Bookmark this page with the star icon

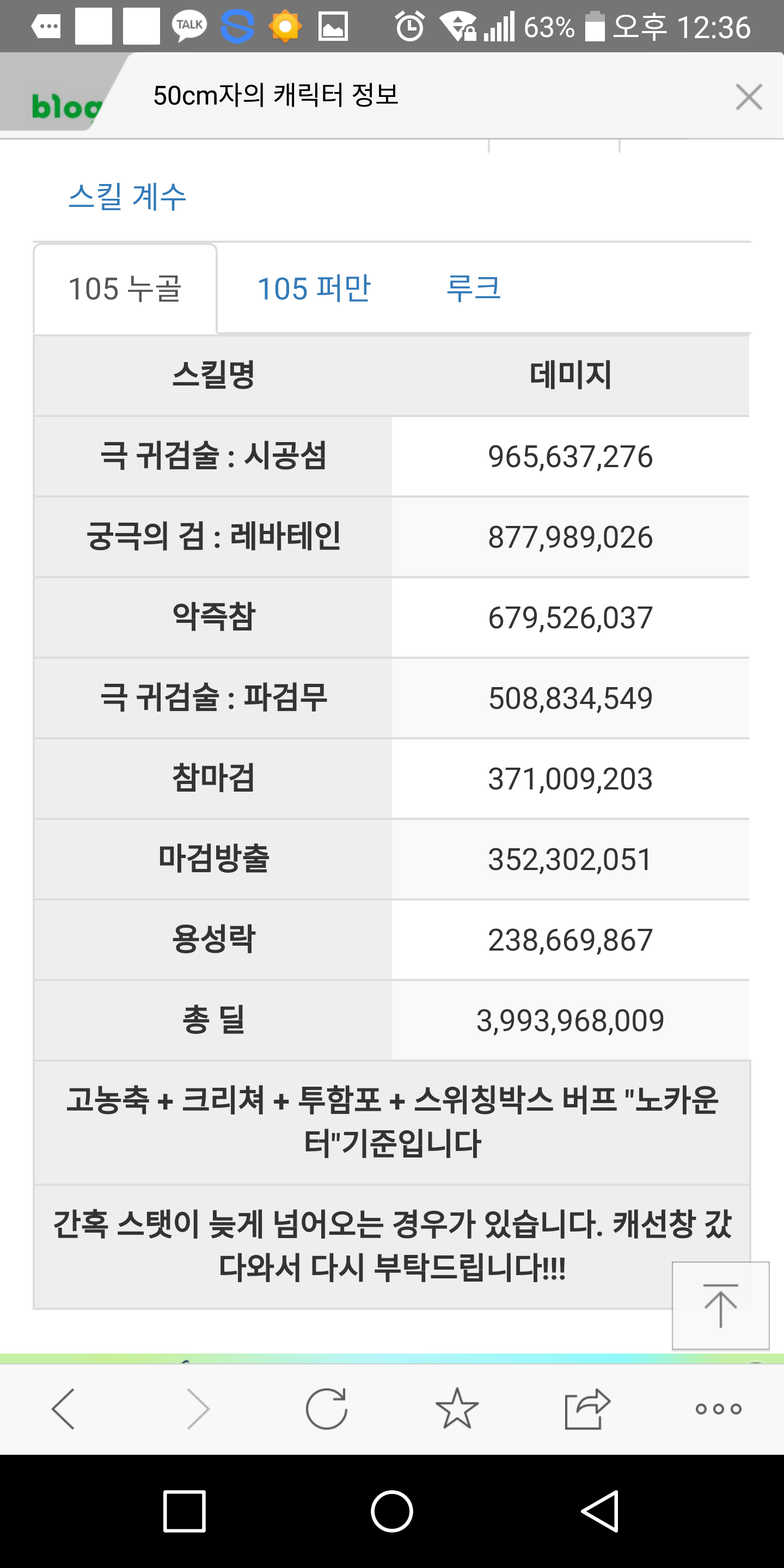click(x=457, y=1408)
